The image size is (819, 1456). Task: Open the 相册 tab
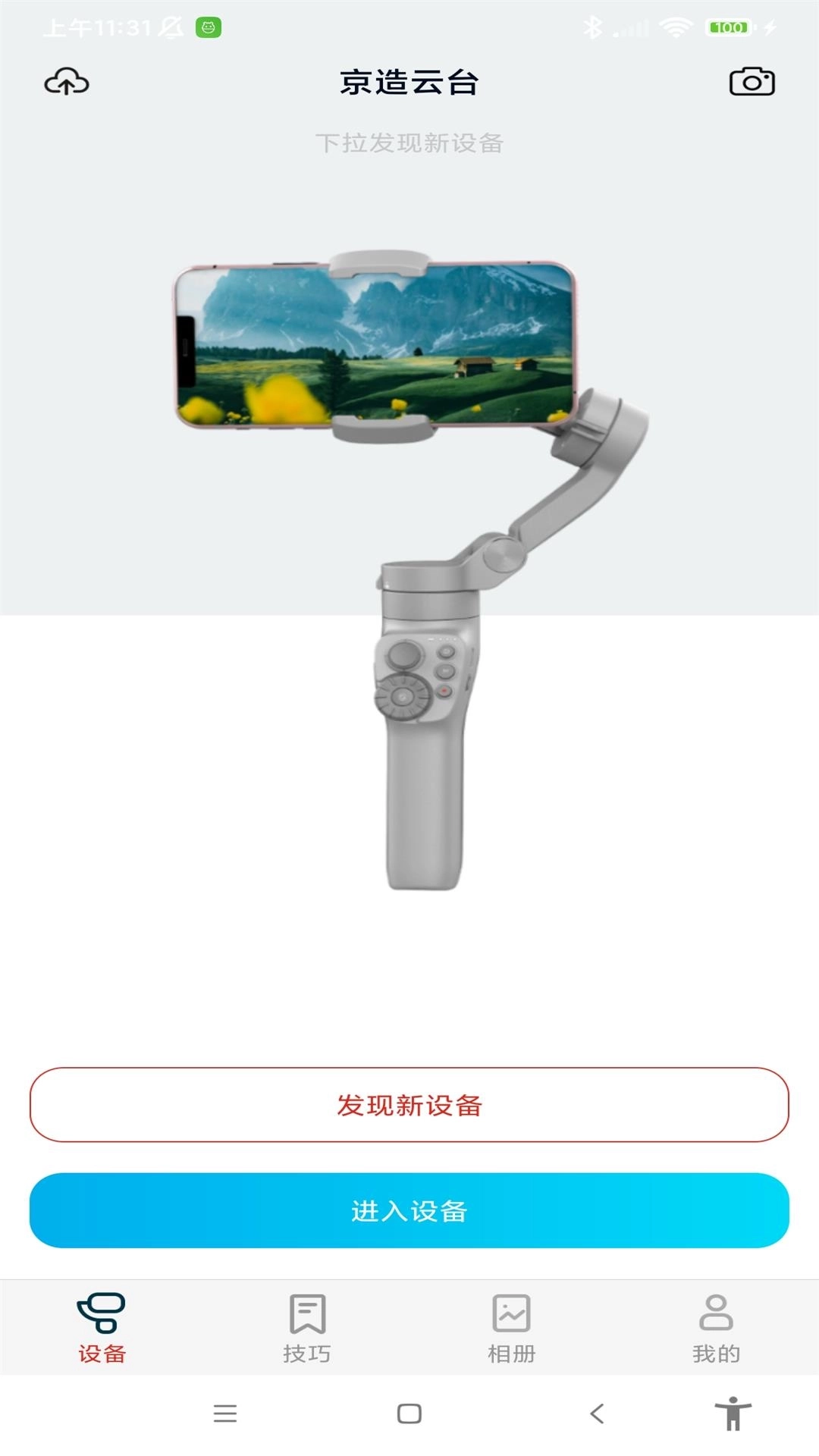click(512, 1329)
